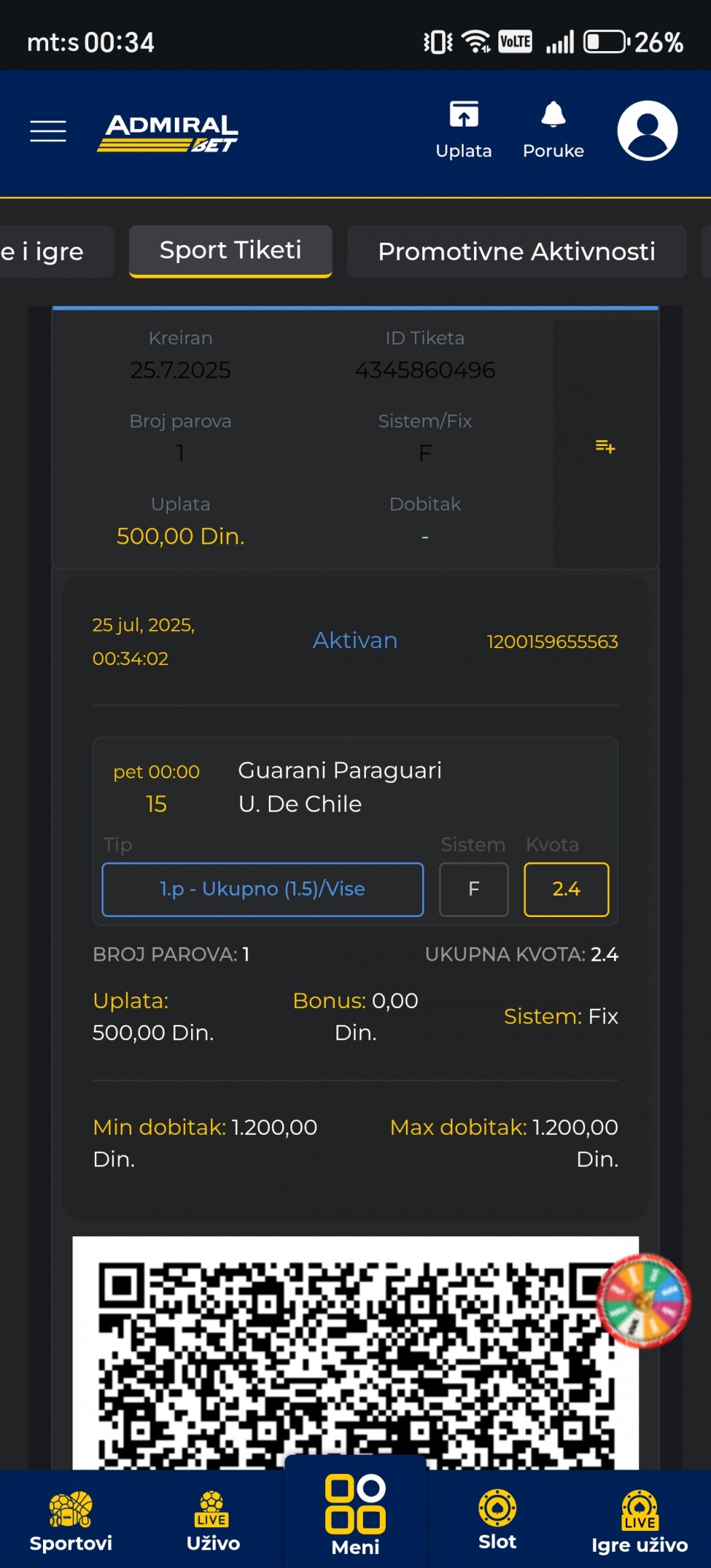
Task: Tap the add-to-ticket list icon
Action: tap(605, 447)
